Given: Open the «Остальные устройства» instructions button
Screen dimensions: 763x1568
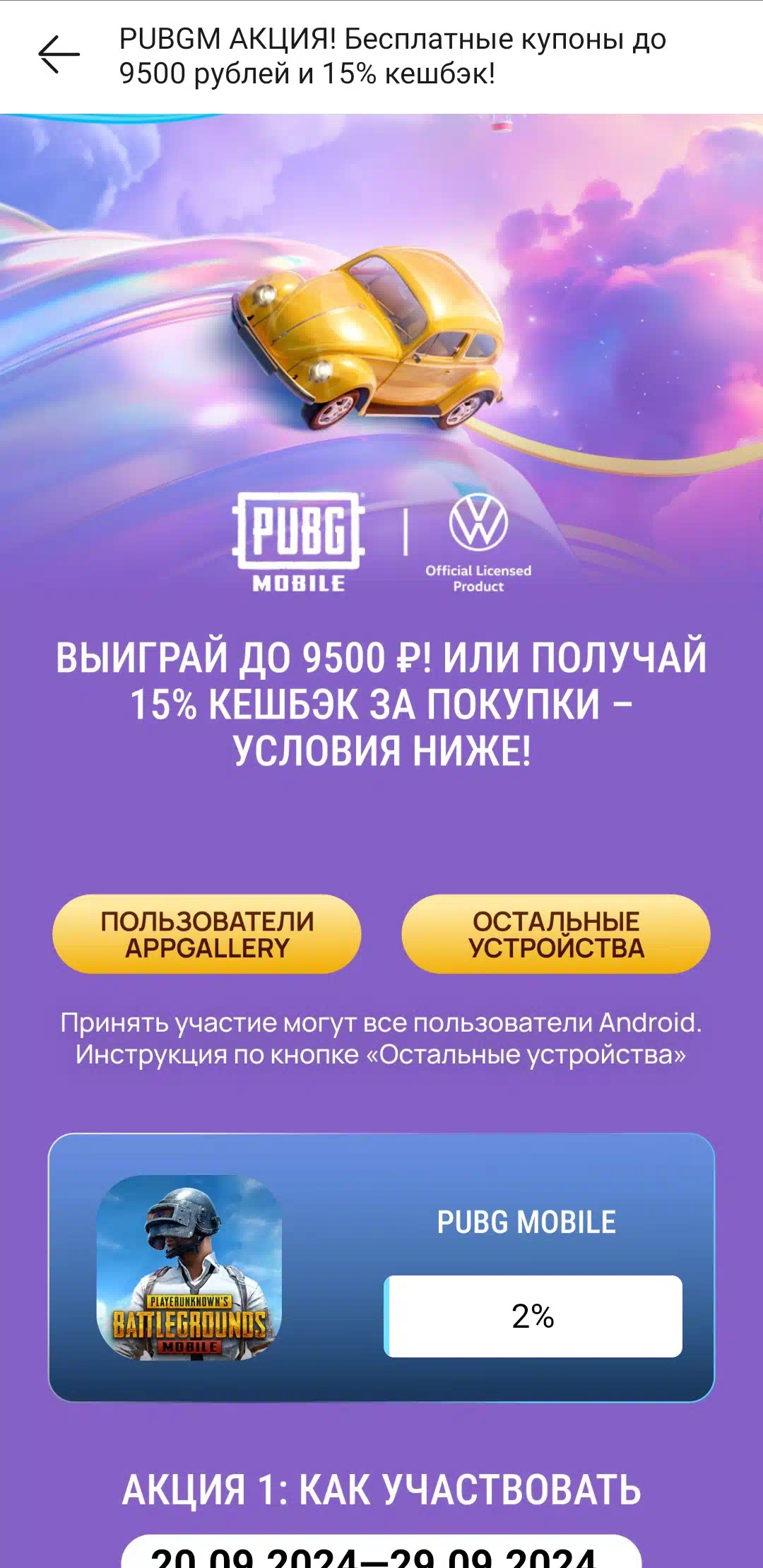Looking at the screenshot, I should (x=556, y=934).
